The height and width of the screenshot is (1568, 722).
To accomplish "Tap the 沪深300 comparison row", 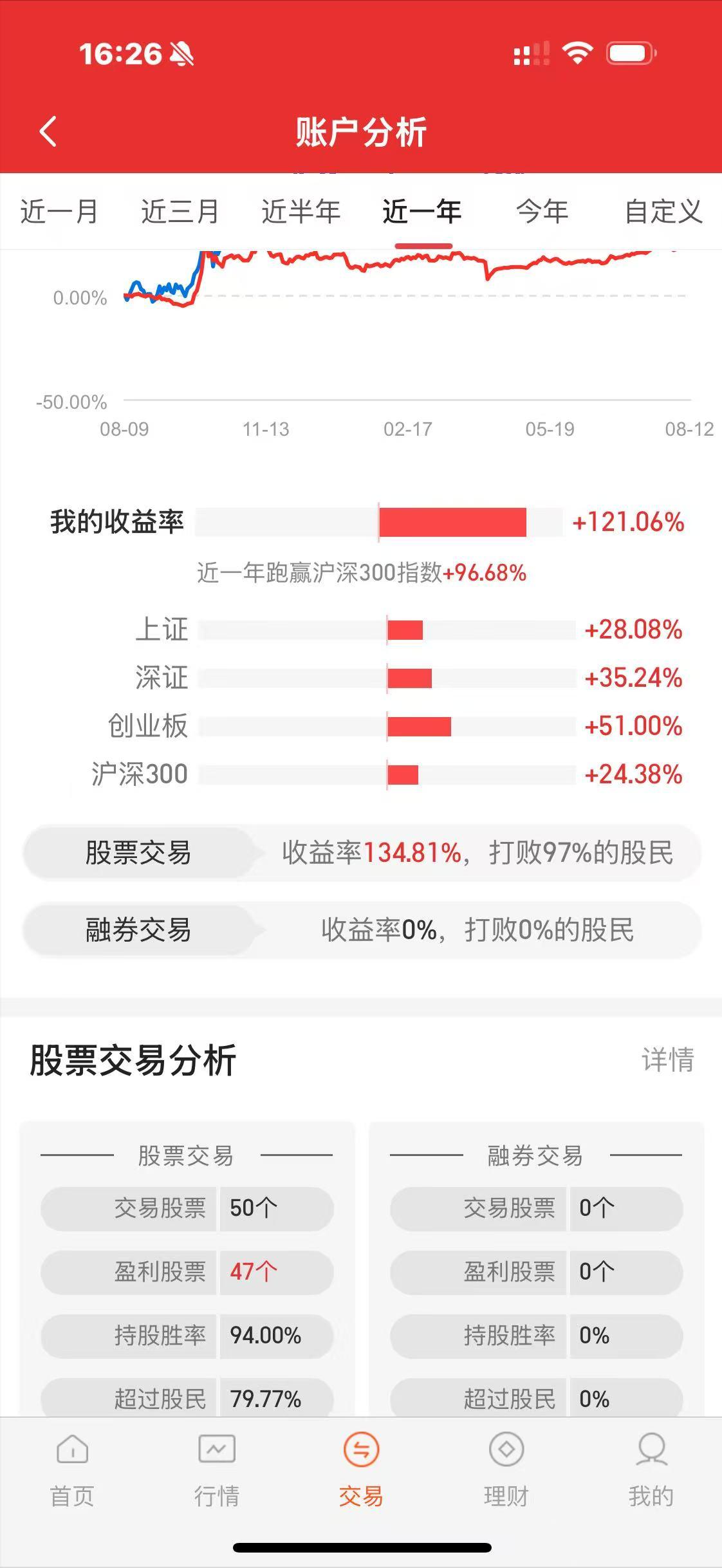I will pos(360,776).
